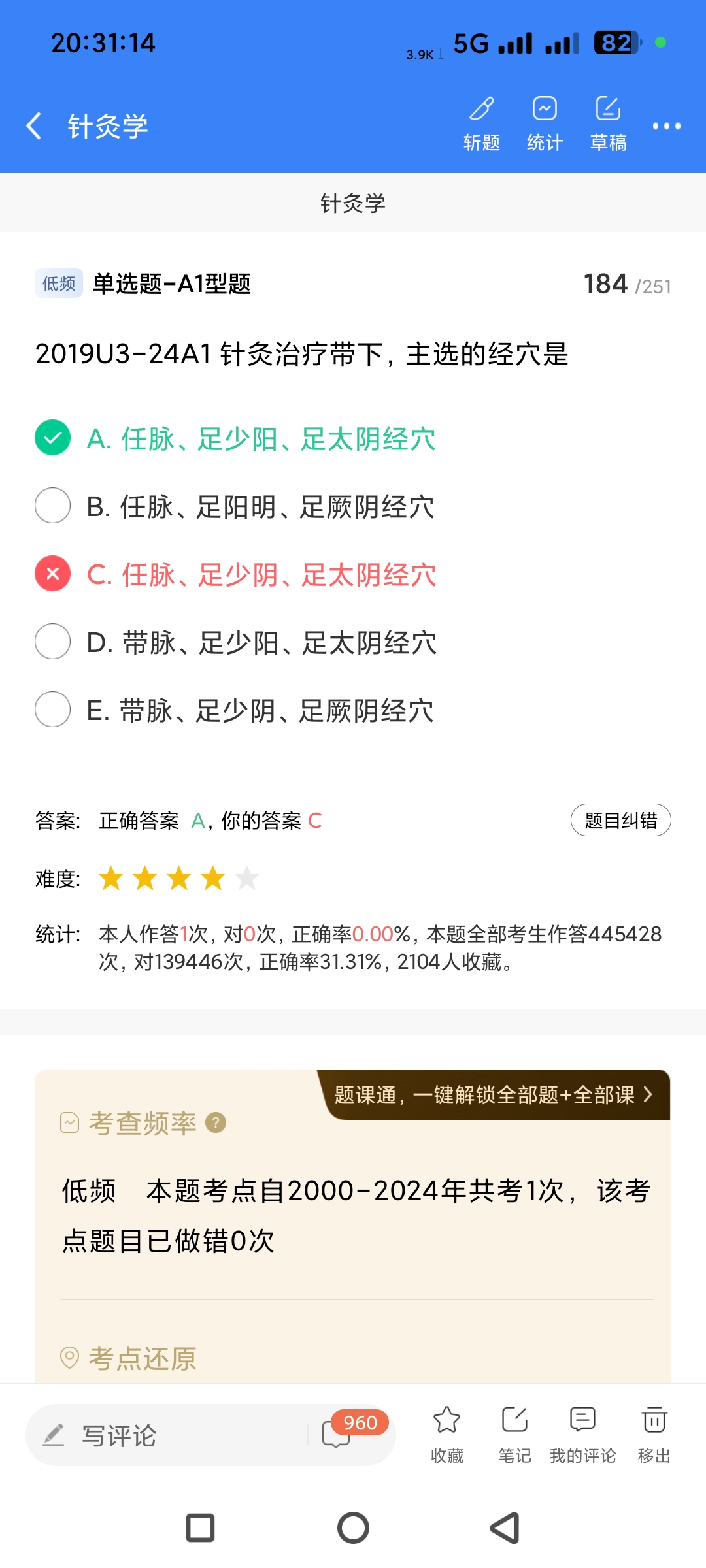Tap 移出 to remove question
706x1568 pixels.
[654, 1434]
